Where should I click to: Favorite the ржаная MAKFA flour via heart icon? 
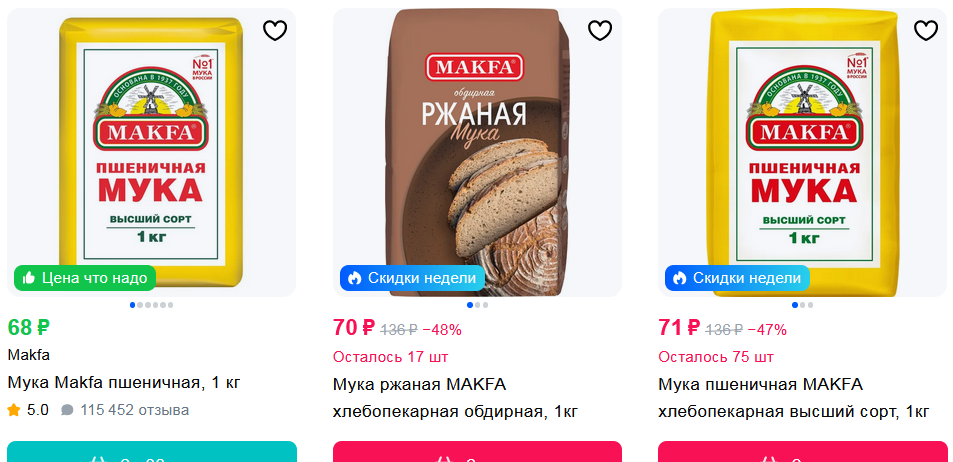[x=600, y=31]
